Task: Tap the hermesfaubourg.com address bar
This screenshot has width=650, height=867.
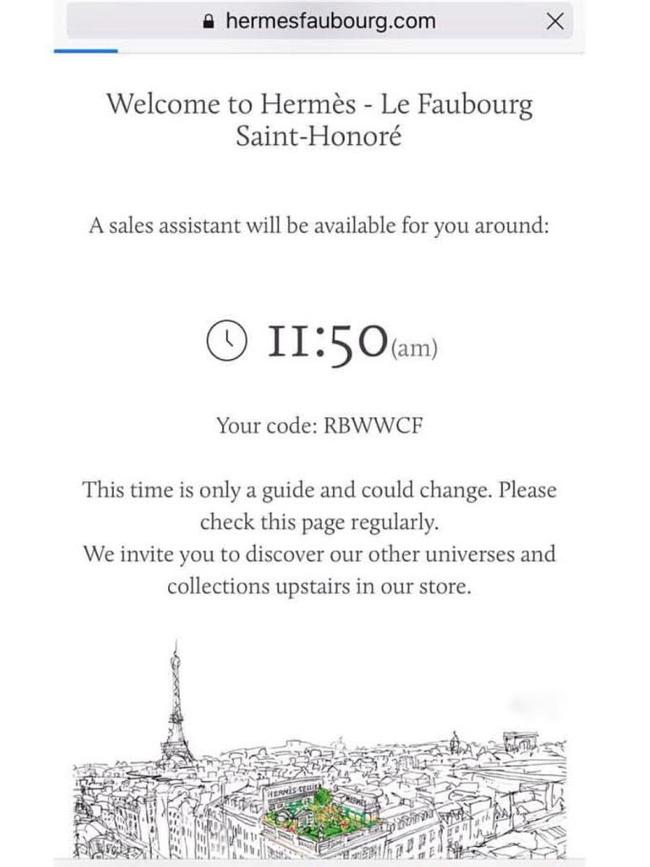Action: tap(320, 20)
